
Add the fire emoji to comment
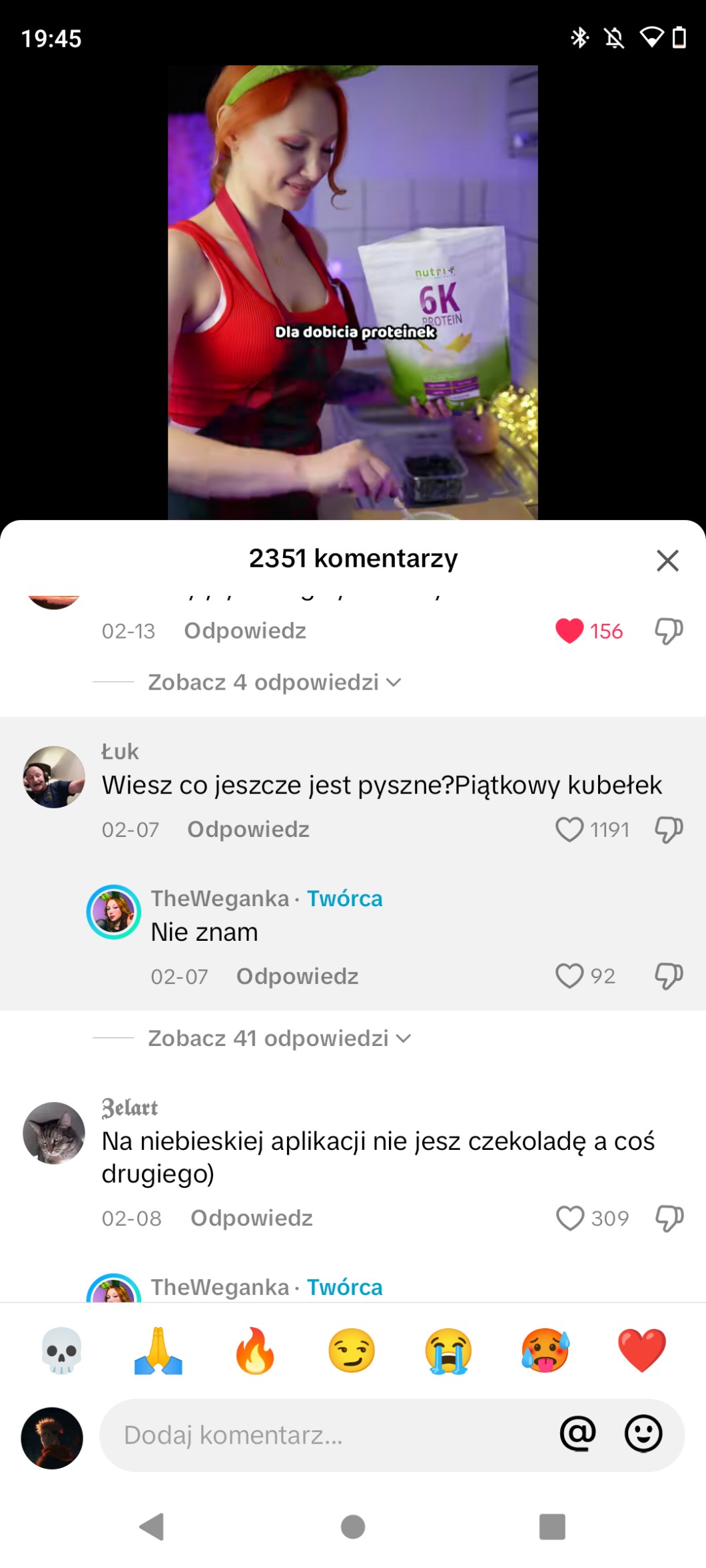255,1351
